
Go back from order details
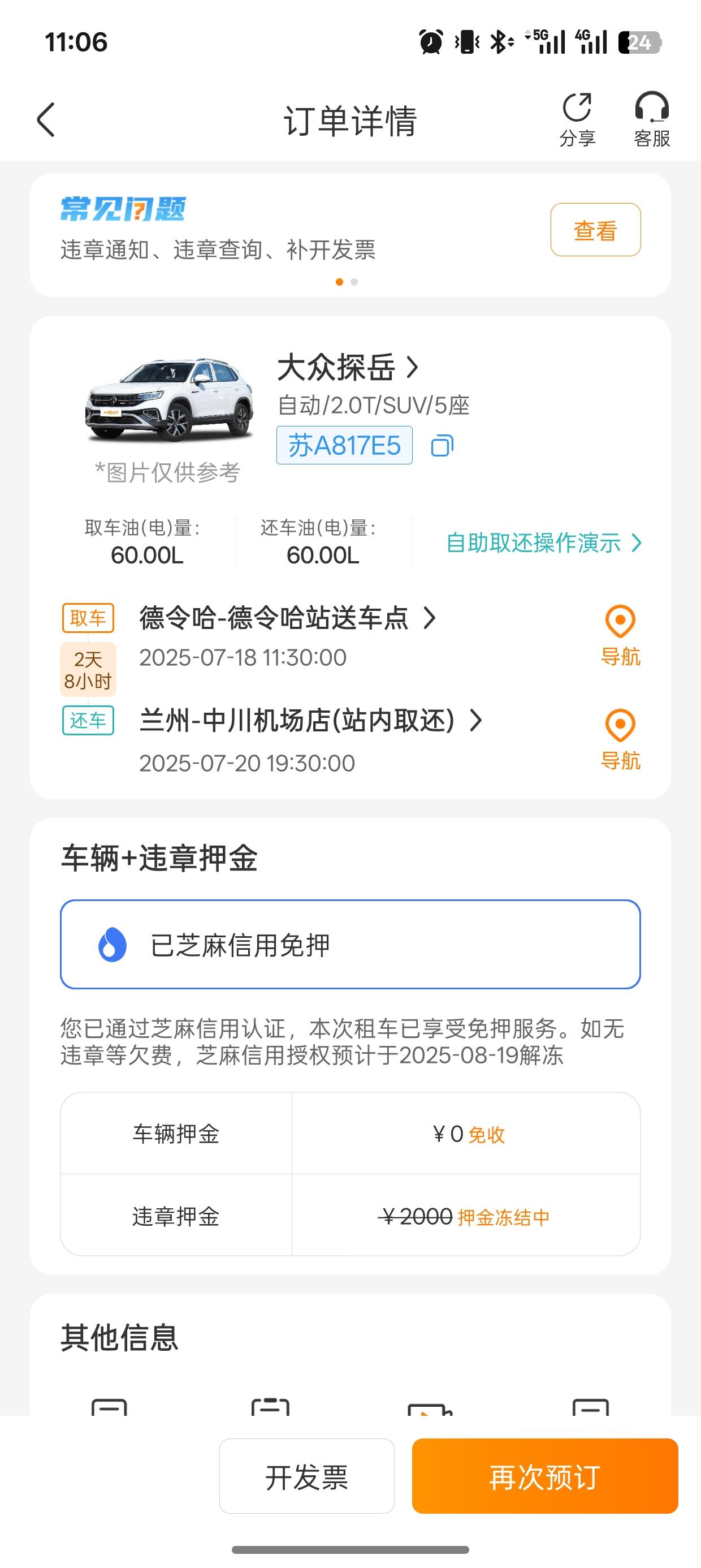click(x=46, y=120)
